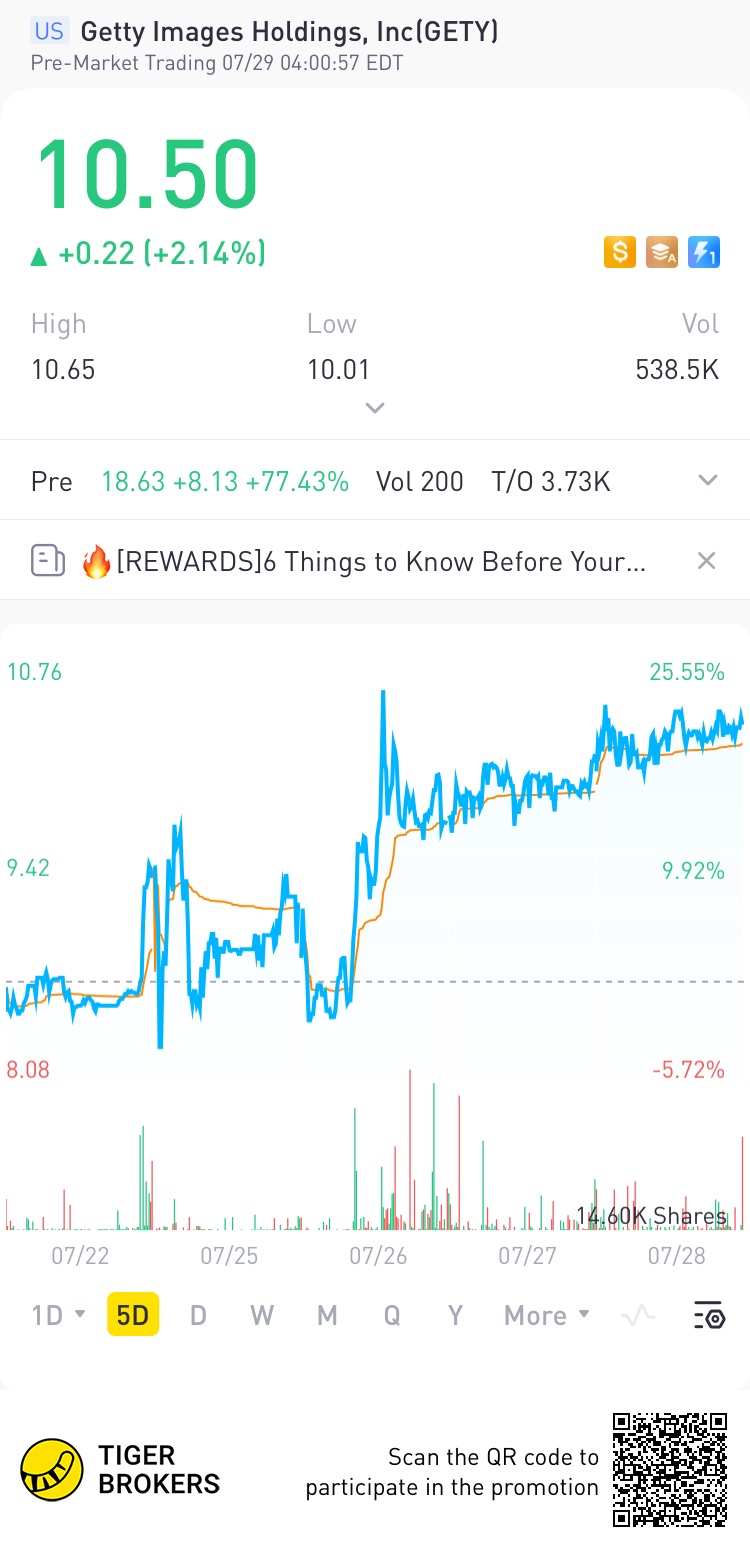Switch to the weekly (W) chart
The height and width of the screenshot is (1550, 750).
262,1315
